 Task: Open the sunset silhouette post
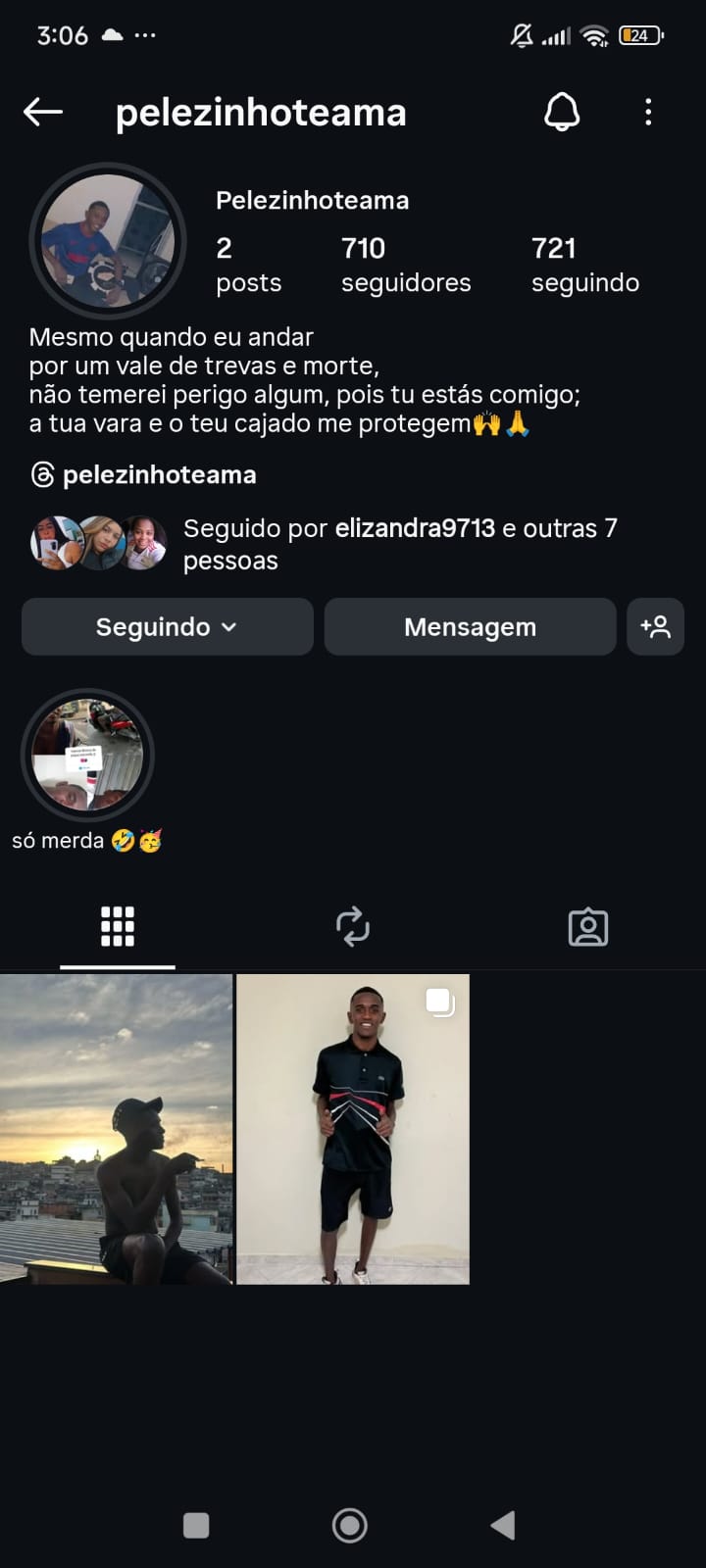[x=116, y=1129]
